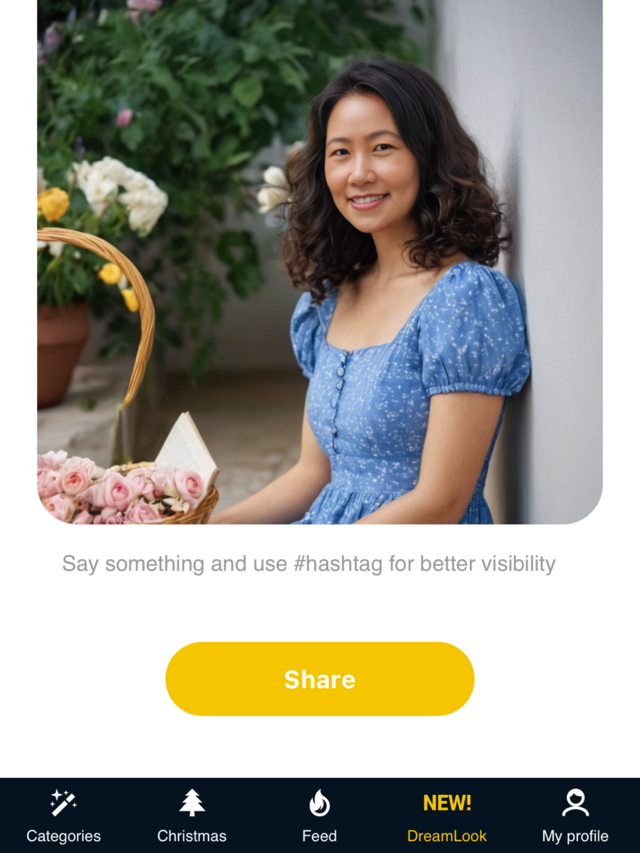Open the Categories tab
Image resolution: width=640 pixels, height=853 pixels.
point(64,816)
